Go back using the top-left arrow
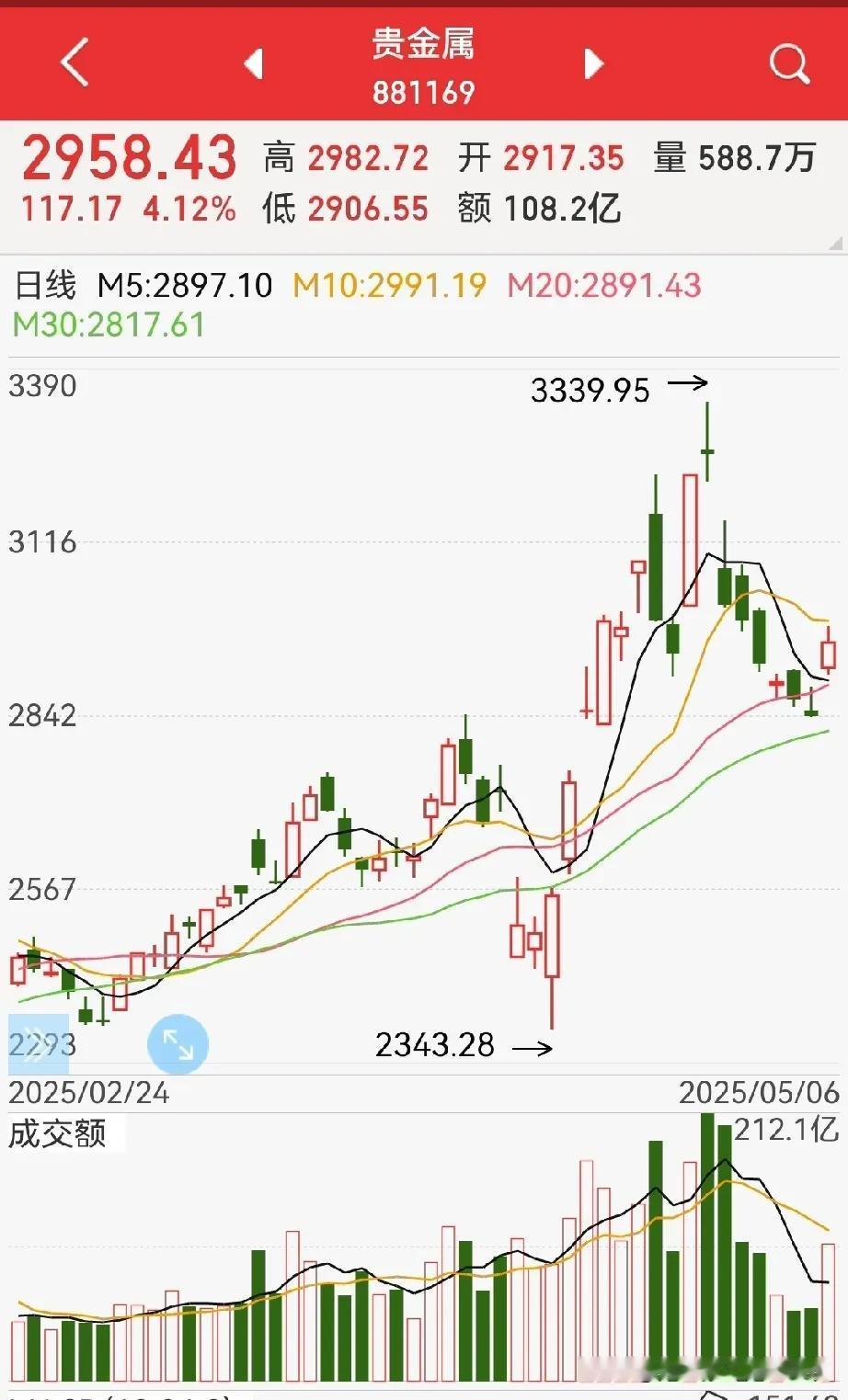Image resolution: width=848 pixels, height=1400 pixels. pos(74,63)
